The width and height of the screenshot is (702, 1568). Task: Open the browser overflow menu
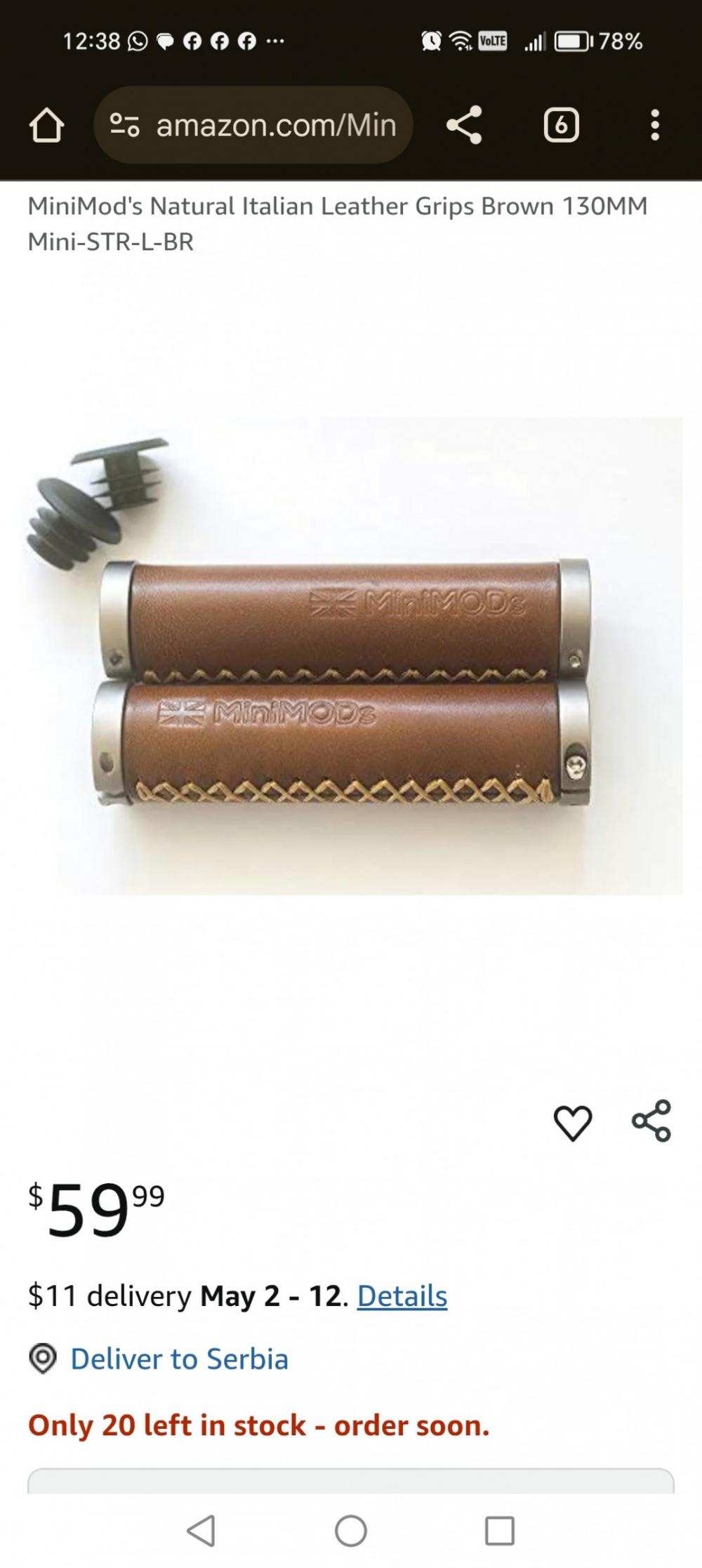(x=654, y=125)
